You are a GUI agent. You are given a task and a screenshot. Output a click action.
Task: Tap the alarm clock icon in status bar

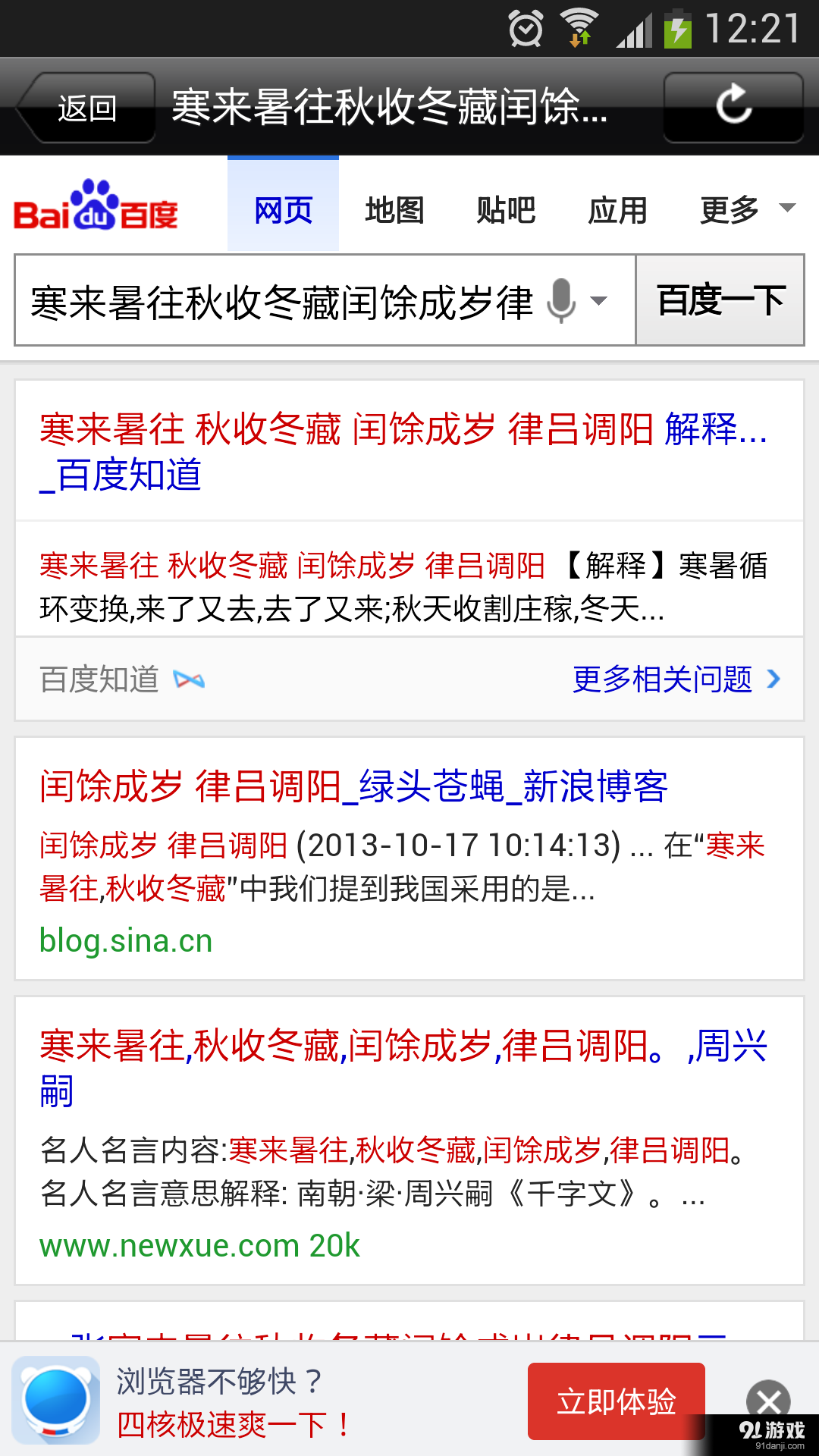click(524, 27)
